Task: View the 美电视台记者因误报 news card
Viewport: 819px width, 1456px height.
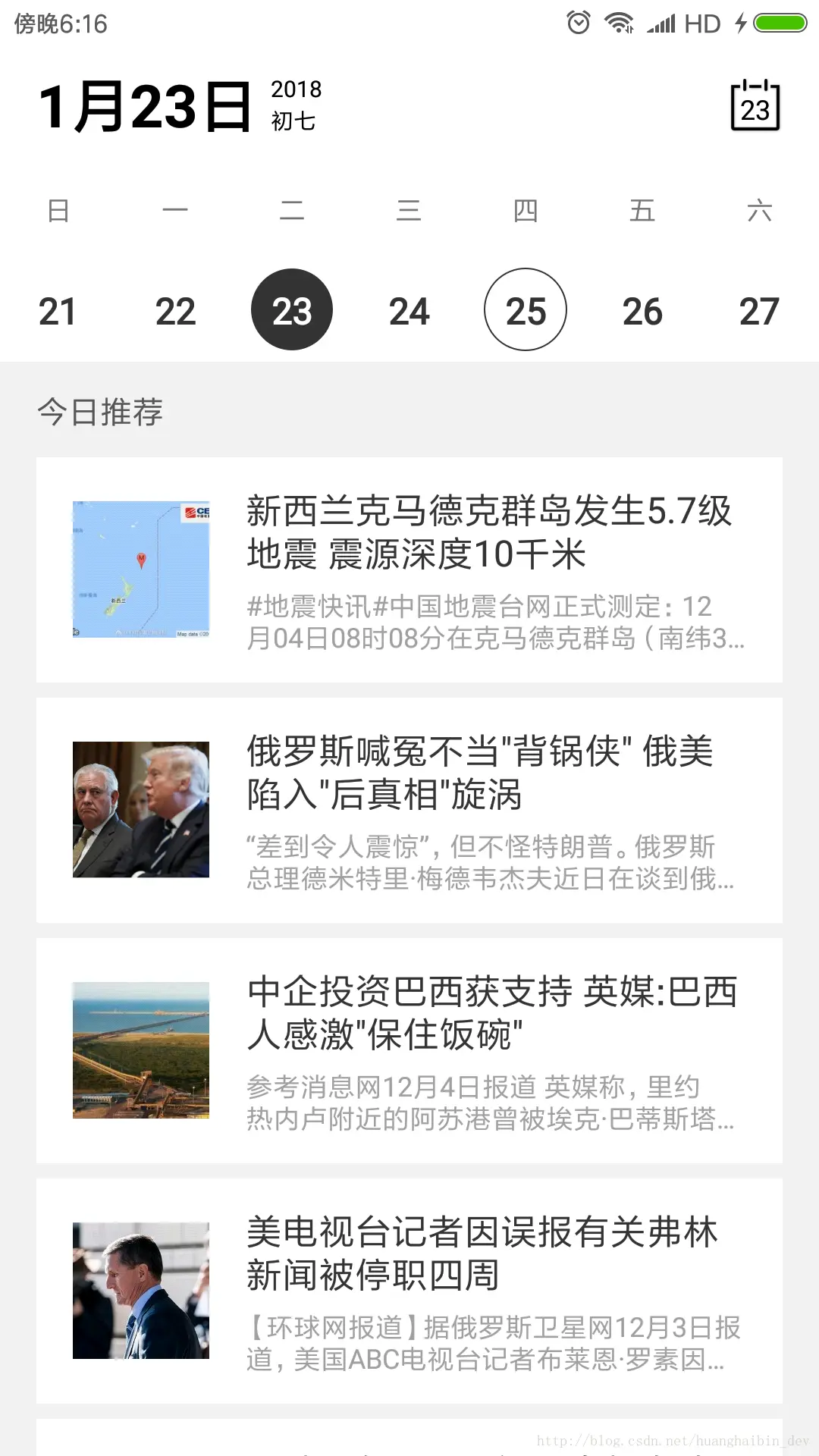Action: coord(409,1291)
